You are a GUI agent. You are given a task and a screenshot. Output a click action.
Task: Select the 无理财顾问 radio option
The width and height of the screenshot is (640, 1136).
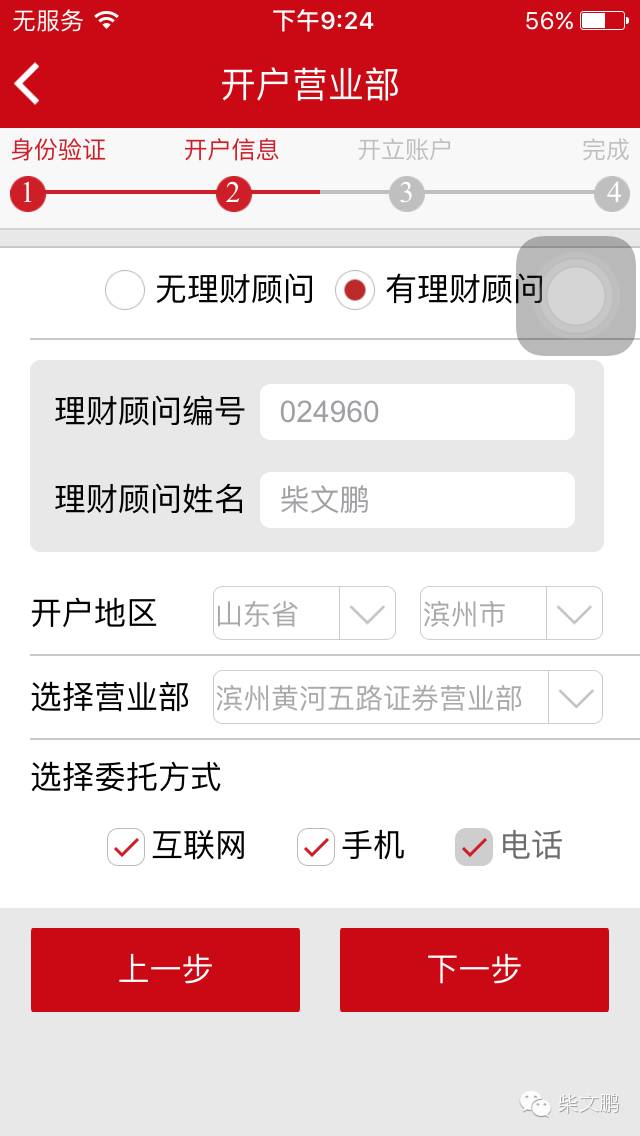[125, 290]
